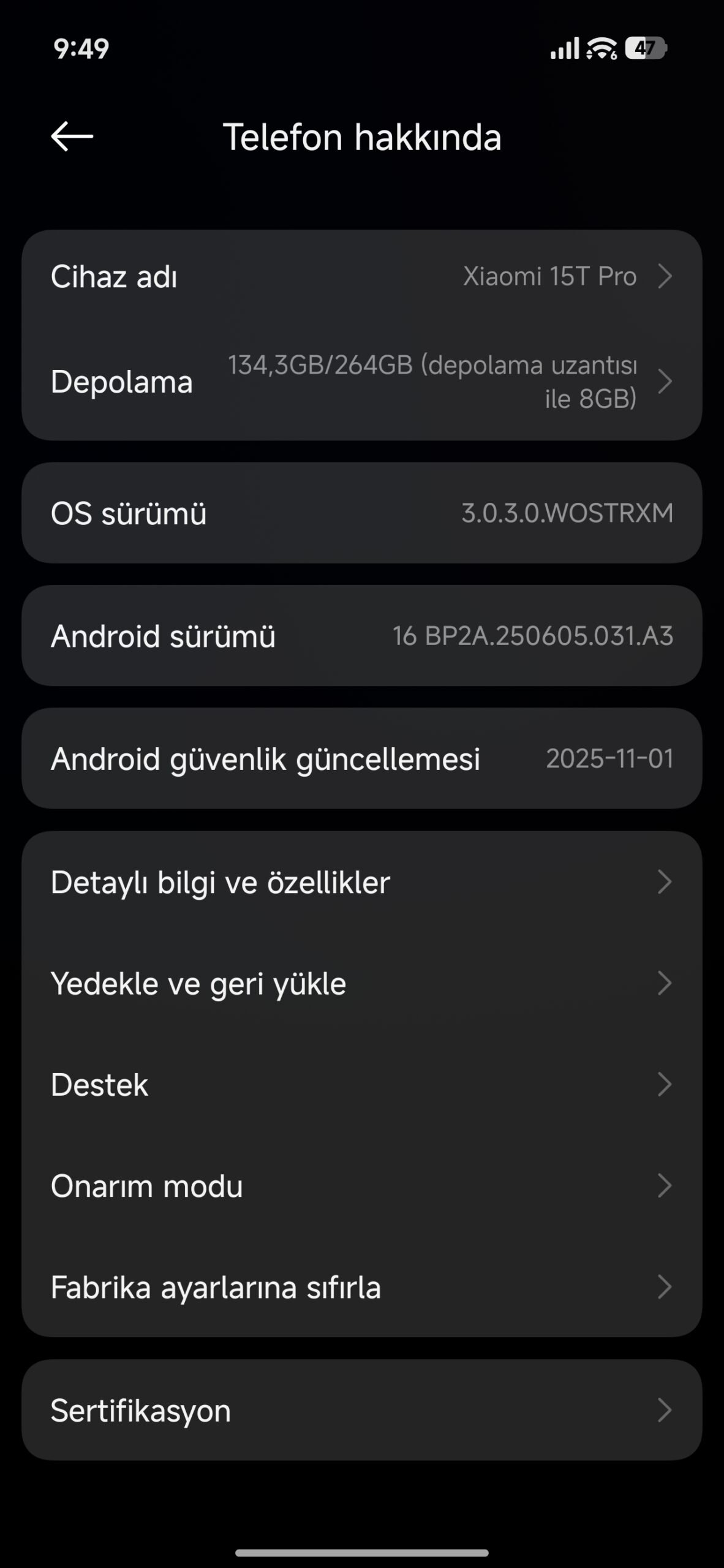Open the Sertifikasyon chevron arrow
The image size is (724, 1568).
tap(668, 1410)
